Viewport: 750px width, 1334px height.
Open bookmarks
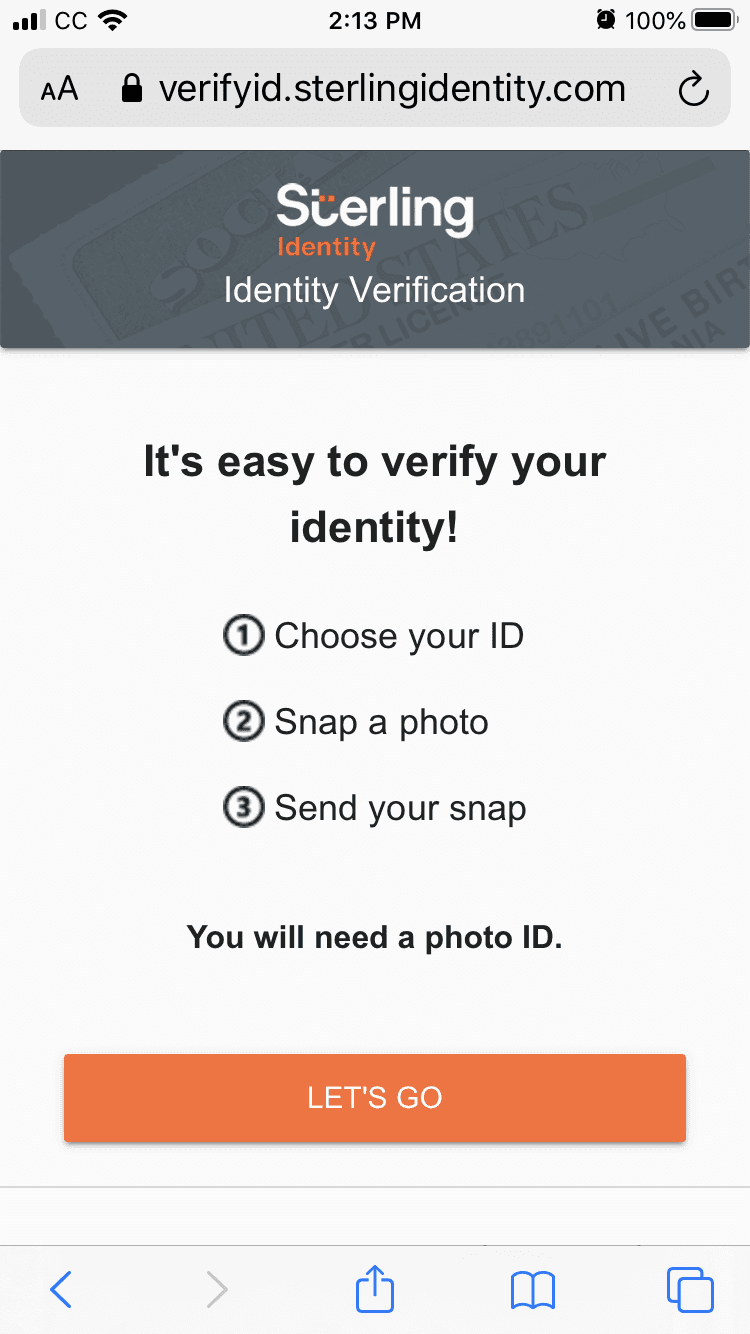point(533,1290)
